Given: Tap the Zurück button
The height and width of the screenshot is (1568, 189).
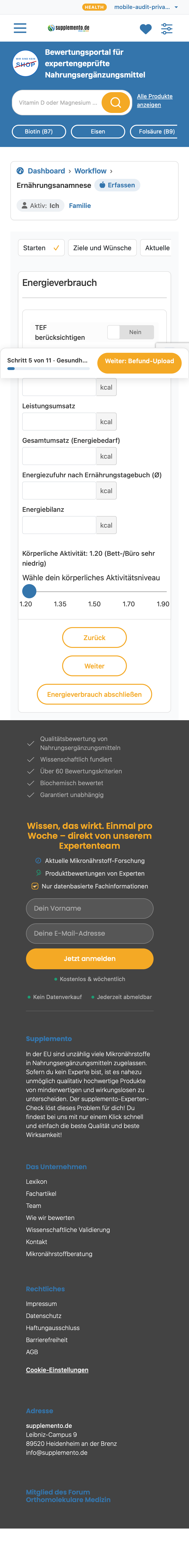Looking at the screenshot, I should [x=94, y=637].
